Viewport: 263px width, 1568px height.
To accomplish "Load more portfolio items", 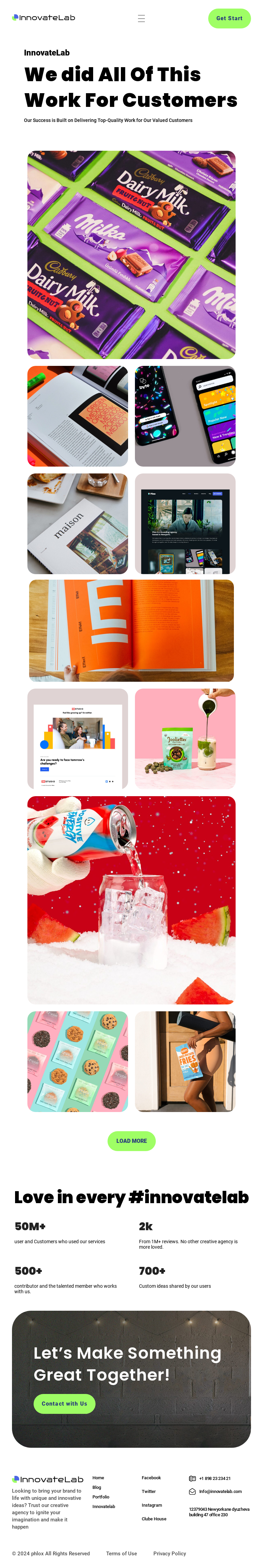I will pos(131,1141).
